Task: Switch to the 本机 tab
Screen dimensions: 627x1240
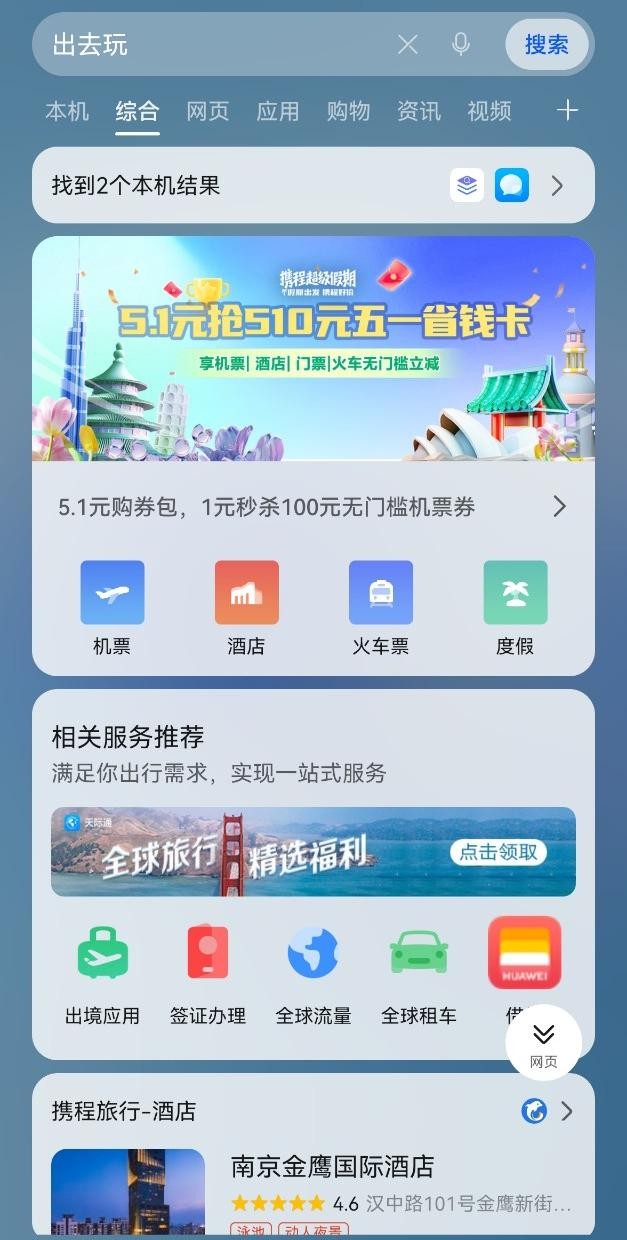Action: coord(67,111)
